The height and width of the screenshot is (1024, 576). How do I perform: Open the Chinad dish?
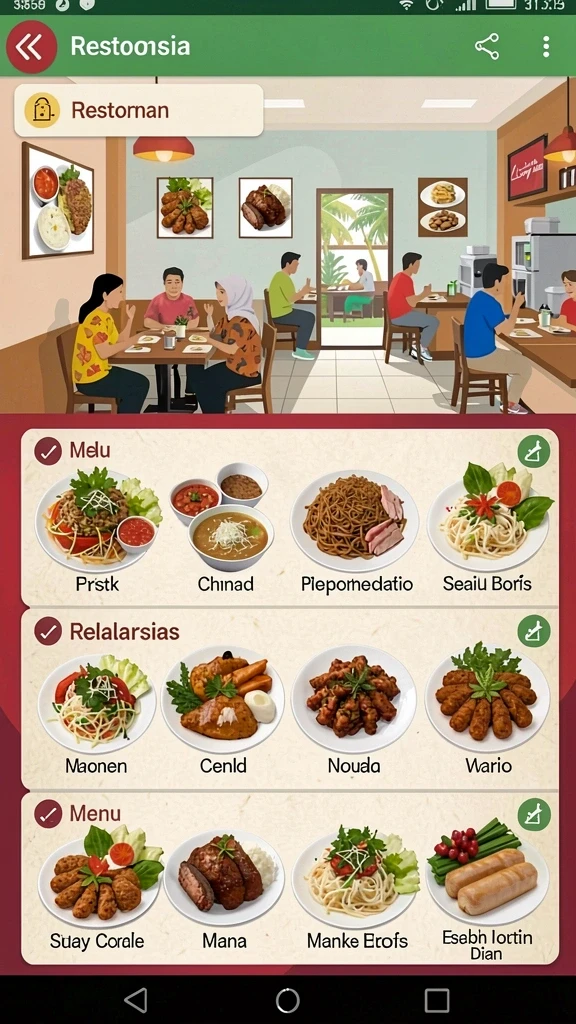225,529
